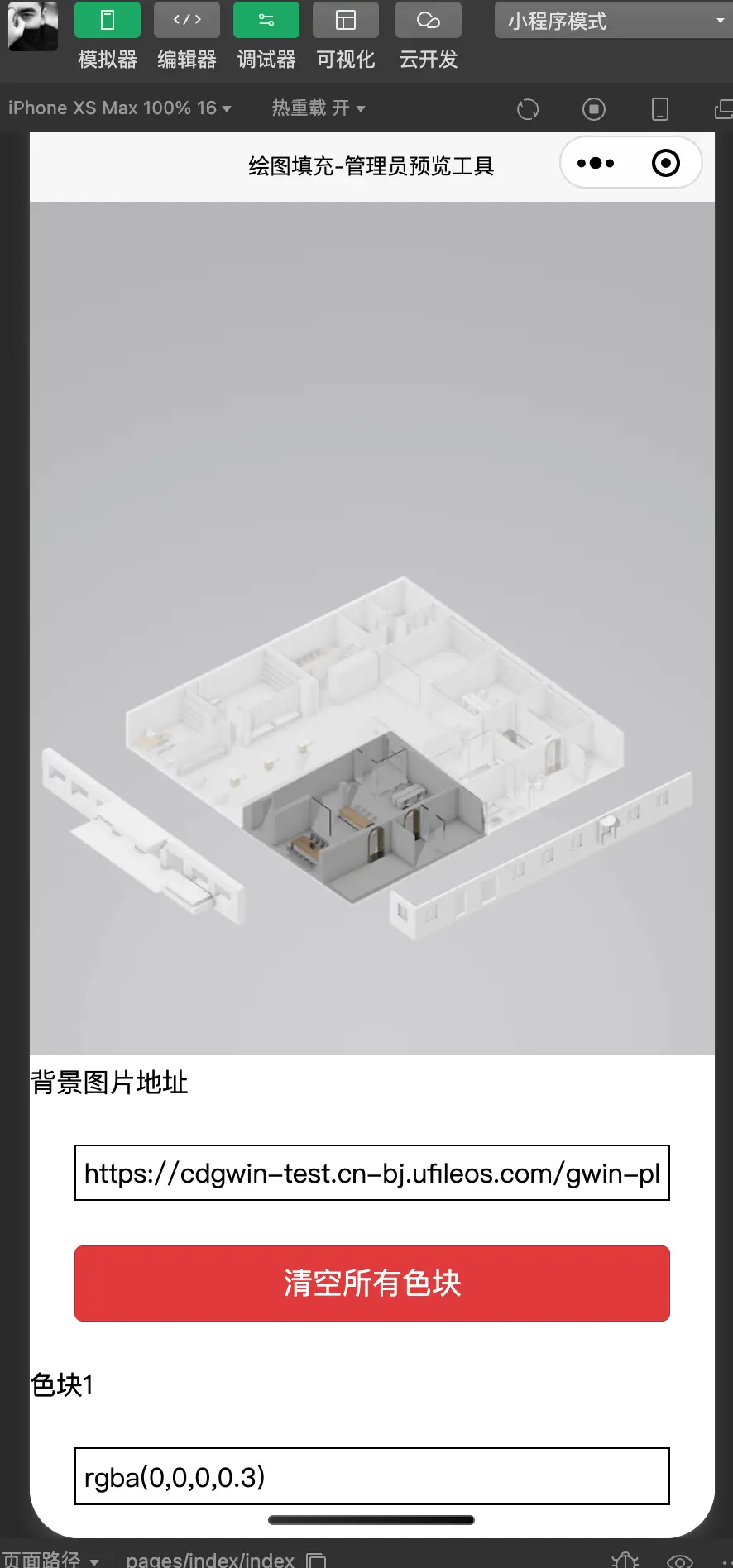Tap the phone device icon
The width and height of the screenshot is (733, 1568).
(660, 109)
